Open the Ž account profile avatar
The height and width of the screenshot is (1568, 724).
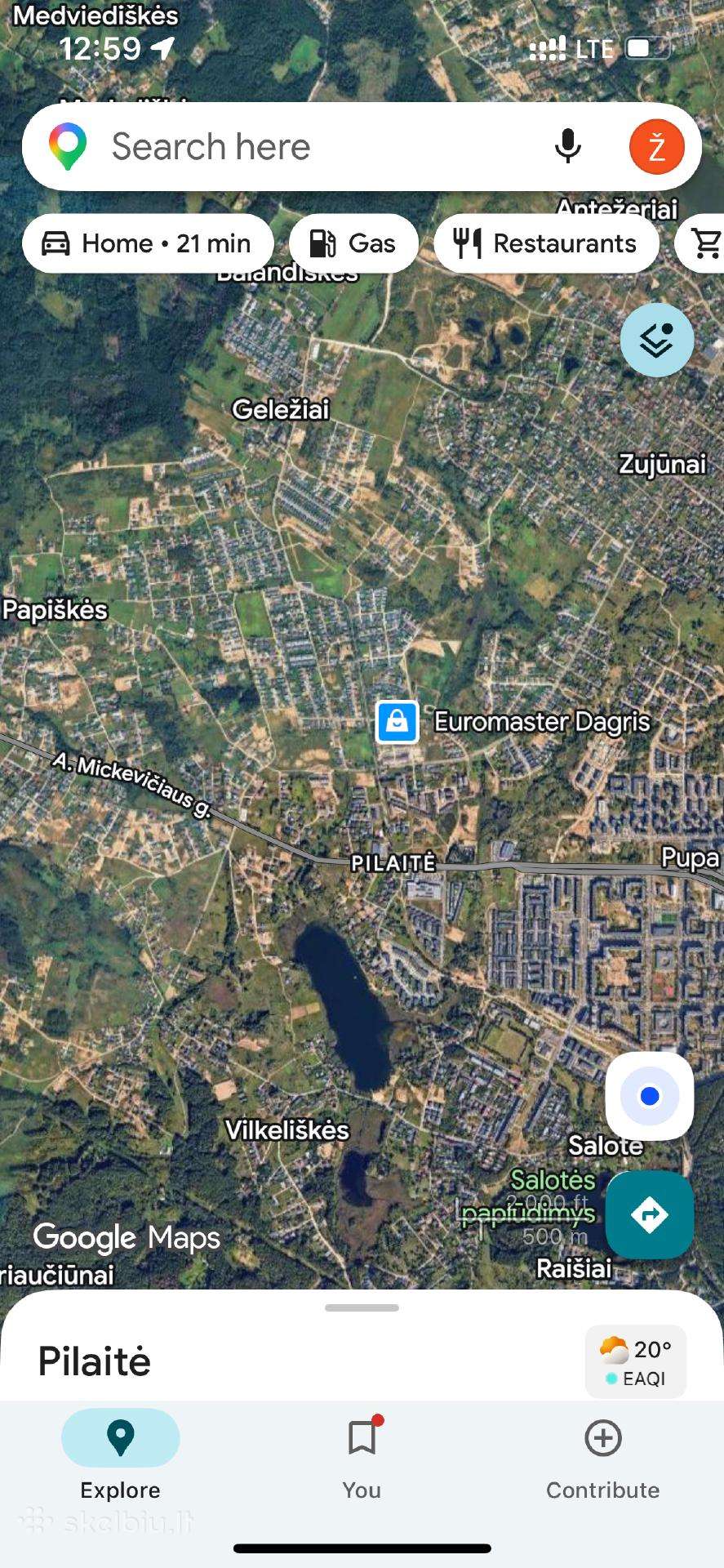click(656, 147)
